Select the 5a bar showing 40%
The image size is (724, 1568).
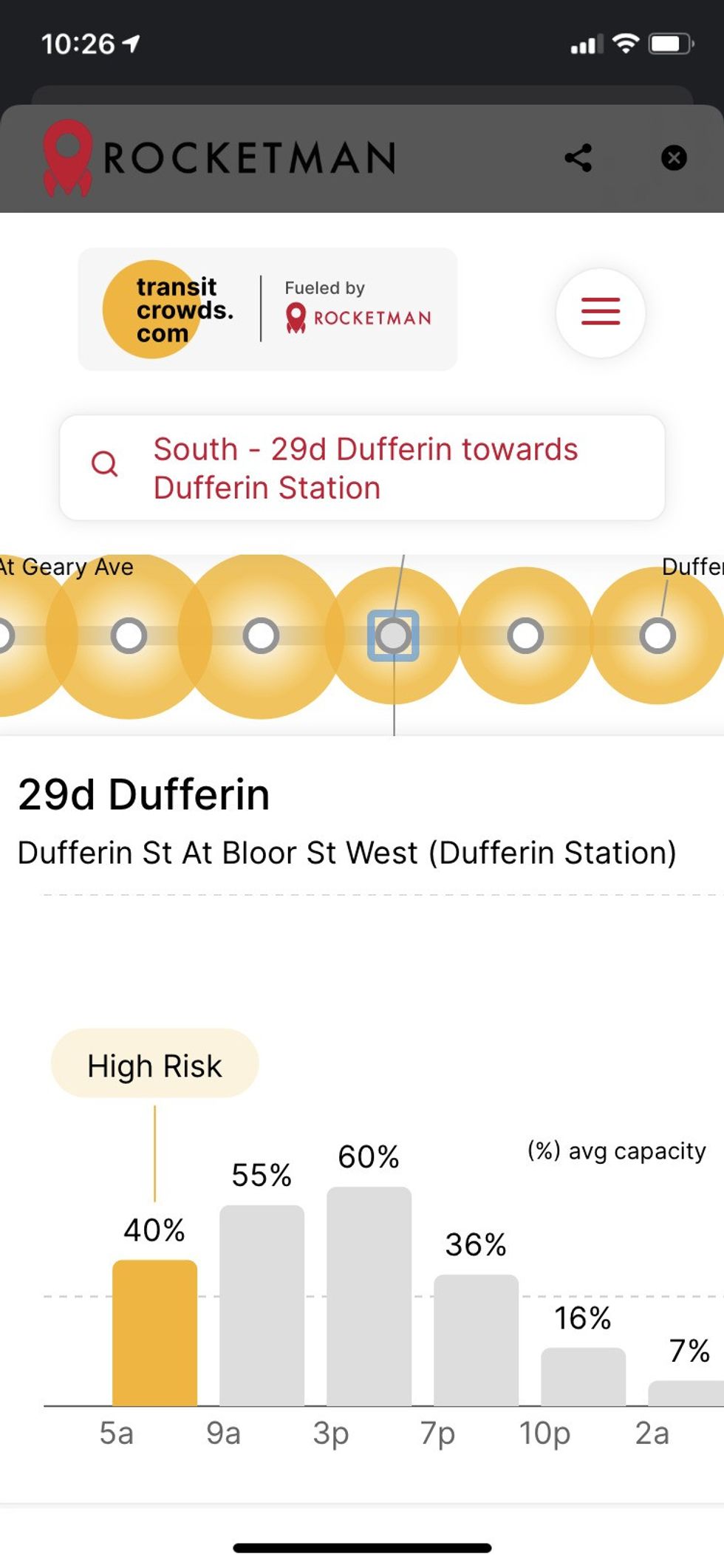[154, 1333]
